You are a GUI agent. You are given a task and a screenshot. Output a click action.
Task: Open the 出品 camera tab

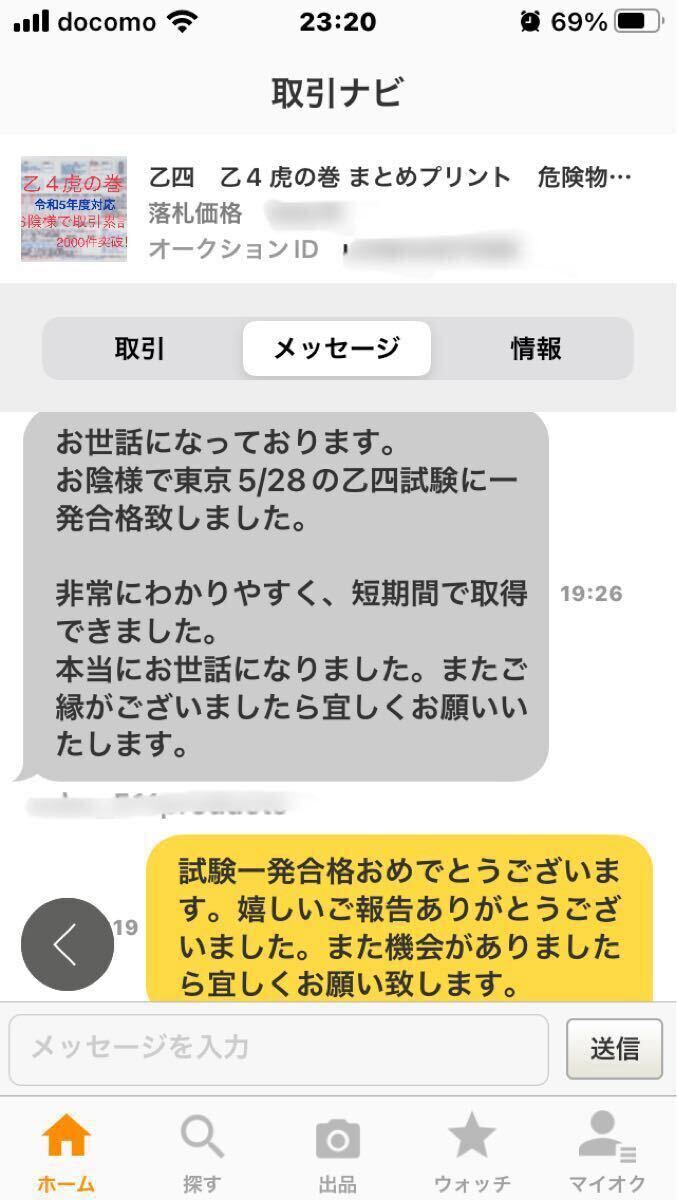(x=337, y=1152)
